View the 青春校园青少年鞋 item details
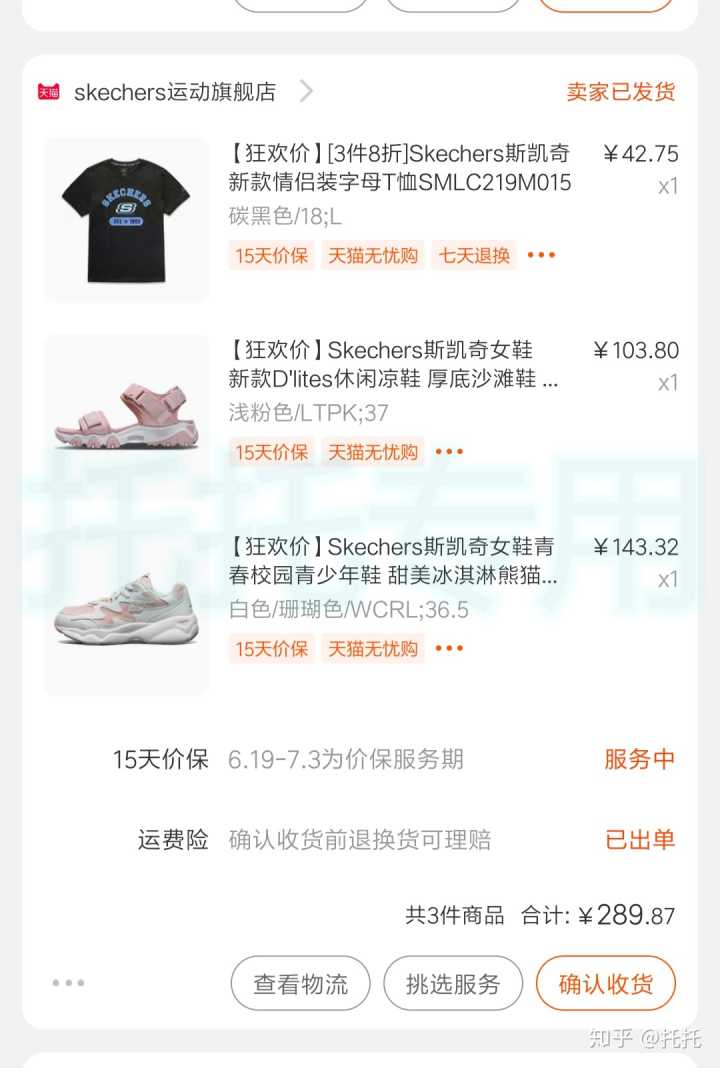 pos(394,562)
